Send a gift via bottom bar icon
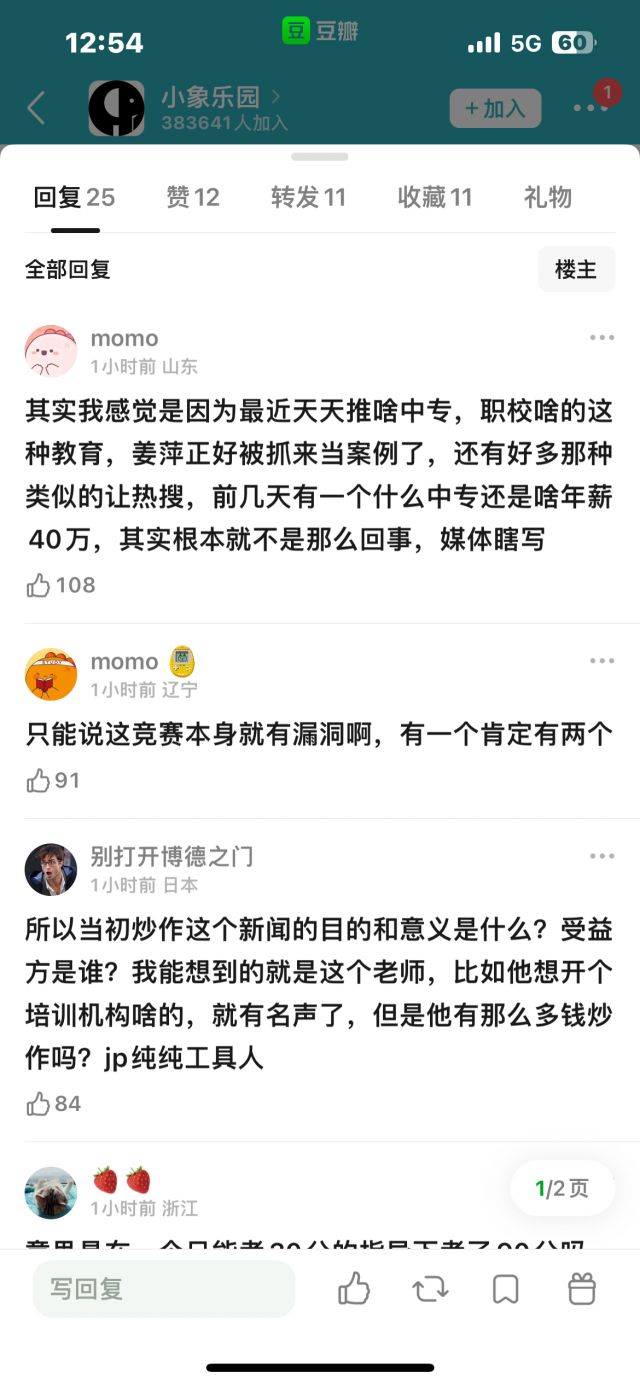 point(582,1289)
